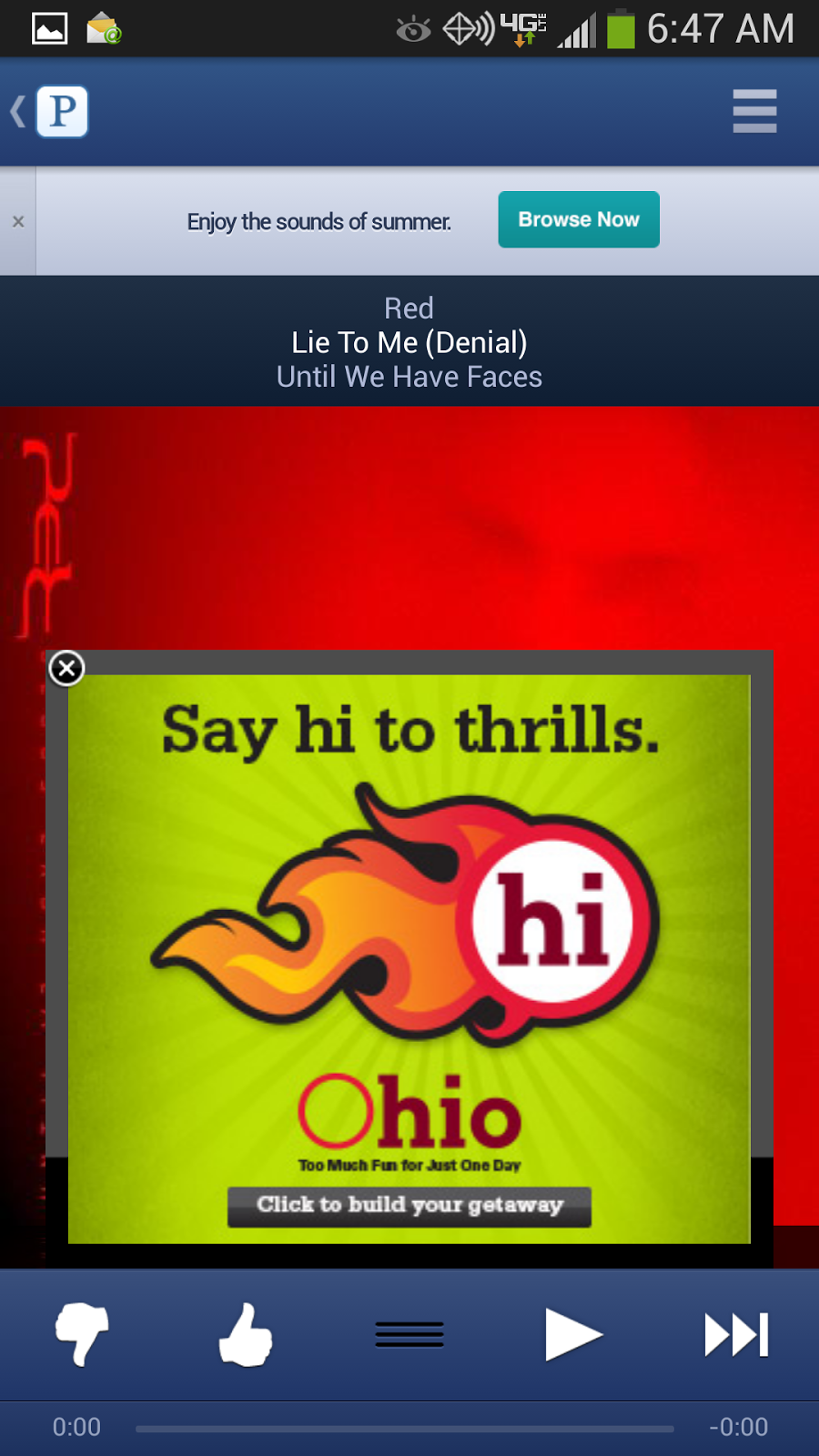
Task: Skip to the next song
Action: click(x=736, y=1334)
